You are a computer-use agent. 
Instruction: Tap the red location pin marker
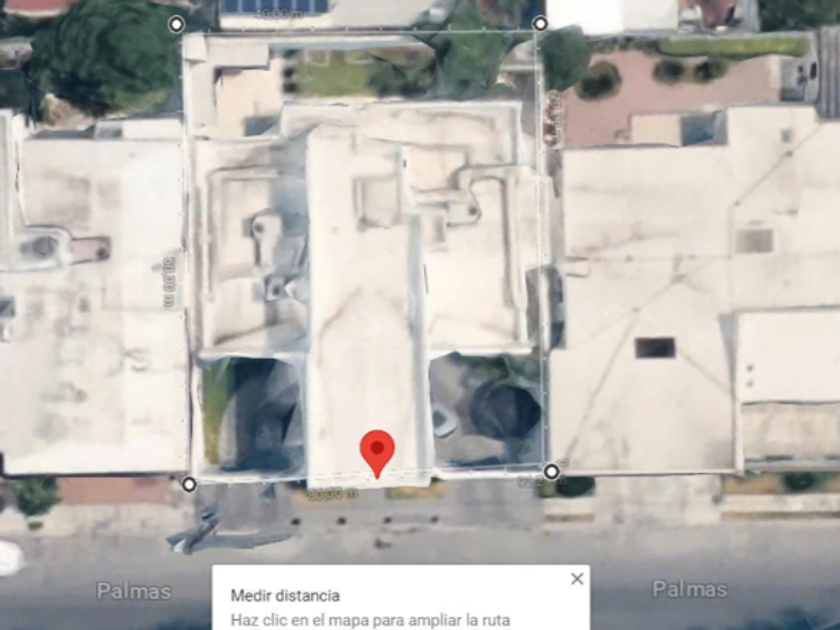point(377,450)
